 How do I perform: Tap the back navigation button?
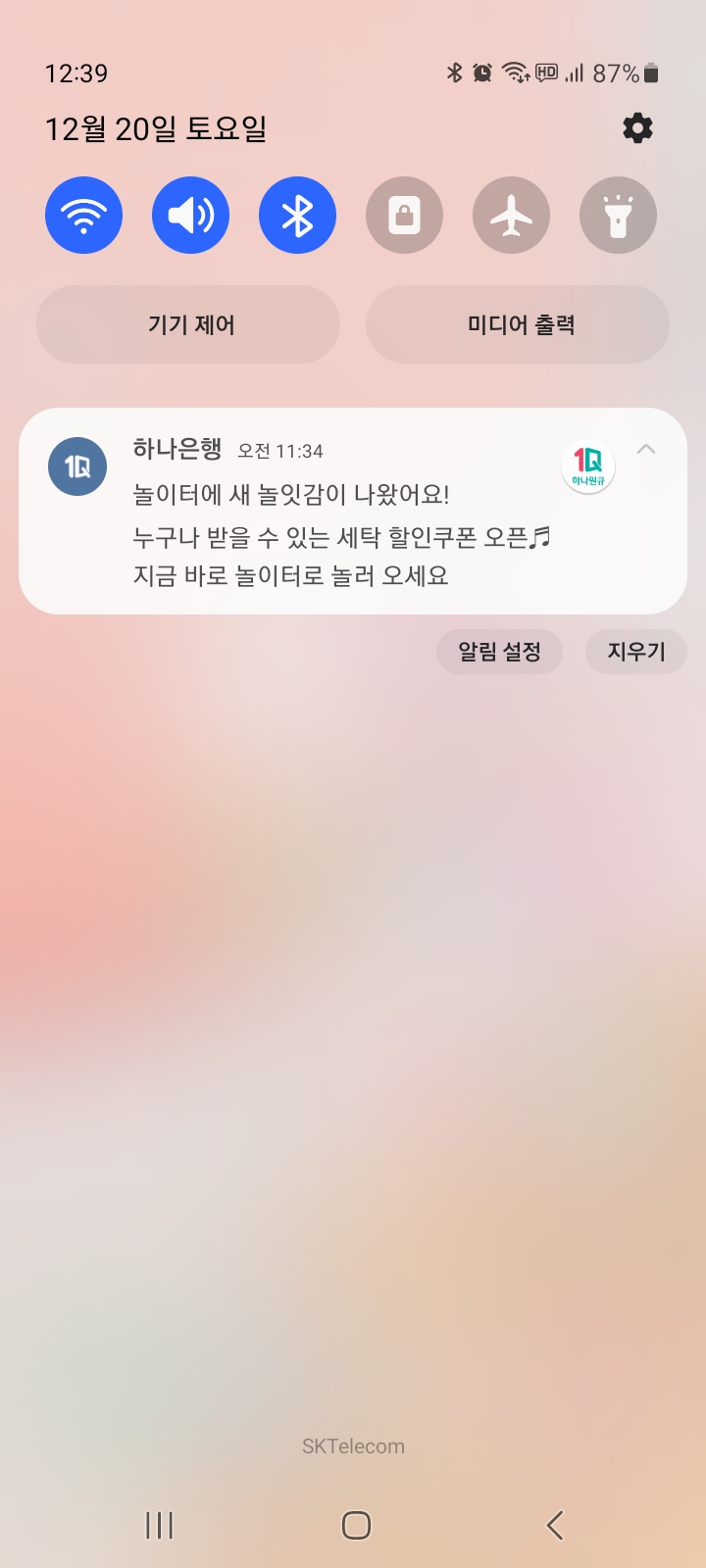click(x=554, y=1525)
